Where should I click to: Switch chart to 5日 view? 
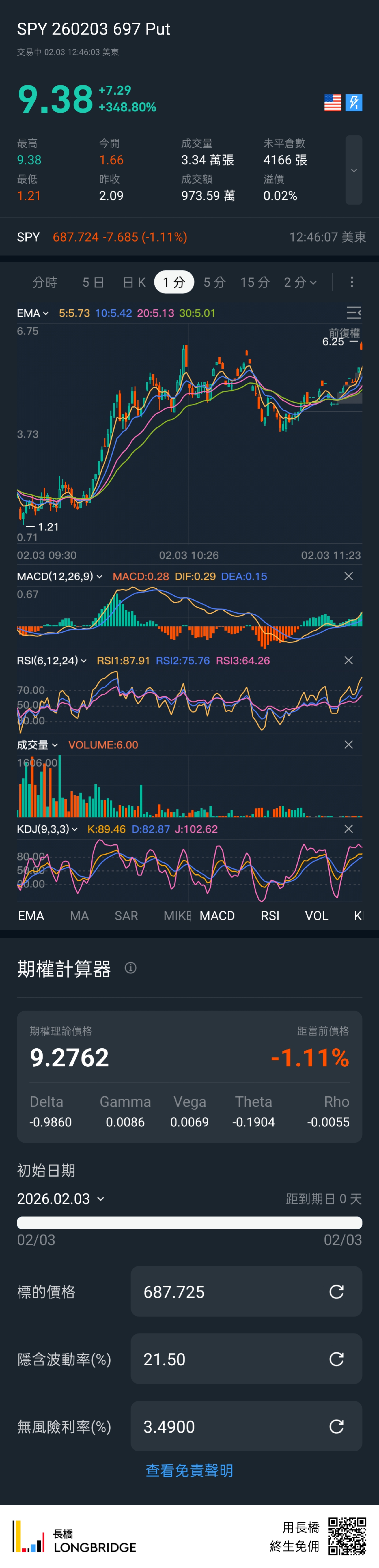[x=93, y=282]
